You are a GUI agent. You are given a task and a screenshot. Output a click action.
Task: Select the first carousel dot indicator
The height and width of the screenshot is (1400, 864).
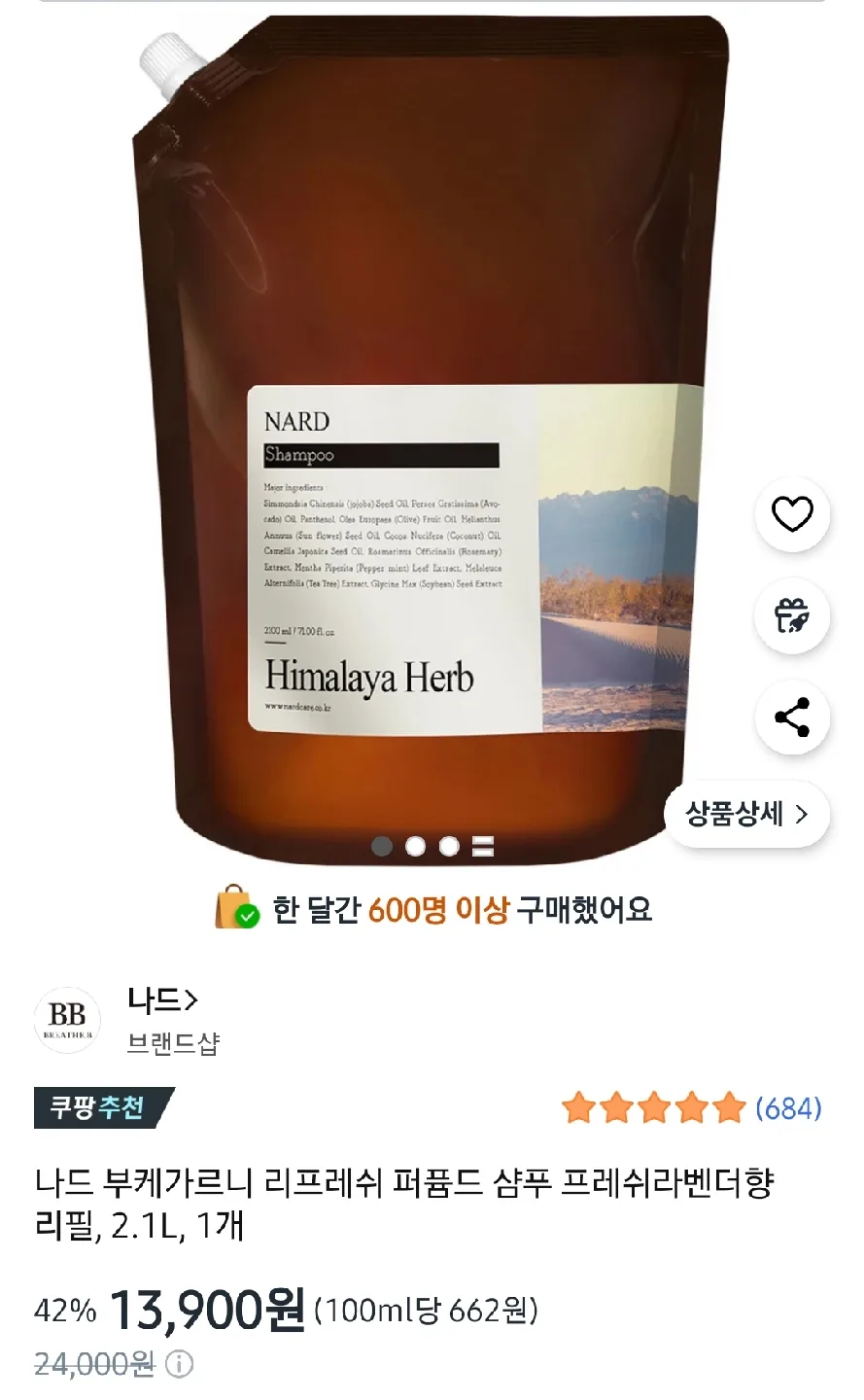pos(383,847)
